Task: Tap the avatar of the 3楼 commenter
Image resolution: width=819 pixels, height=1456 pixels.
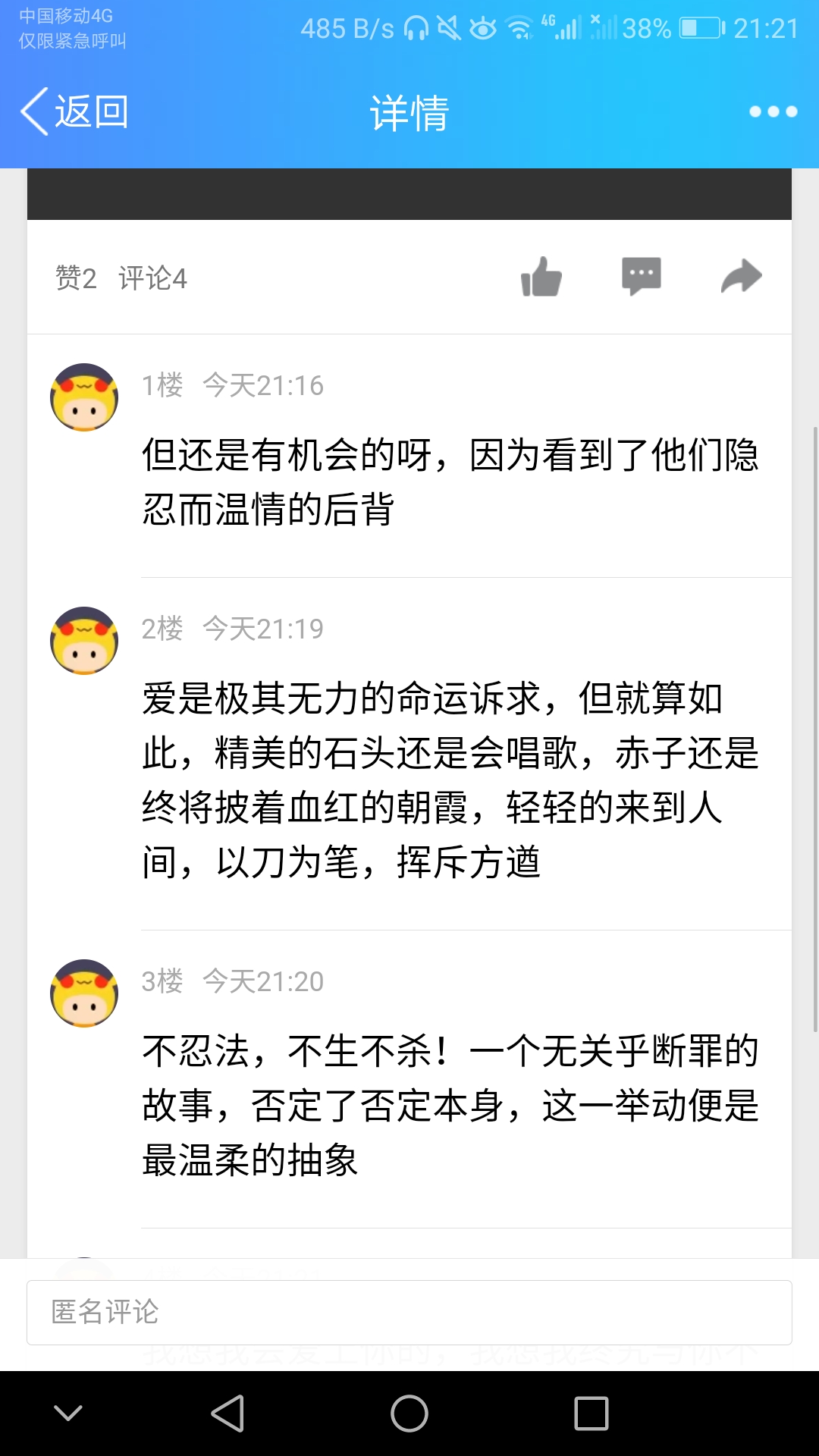Action: pos(84,993)
